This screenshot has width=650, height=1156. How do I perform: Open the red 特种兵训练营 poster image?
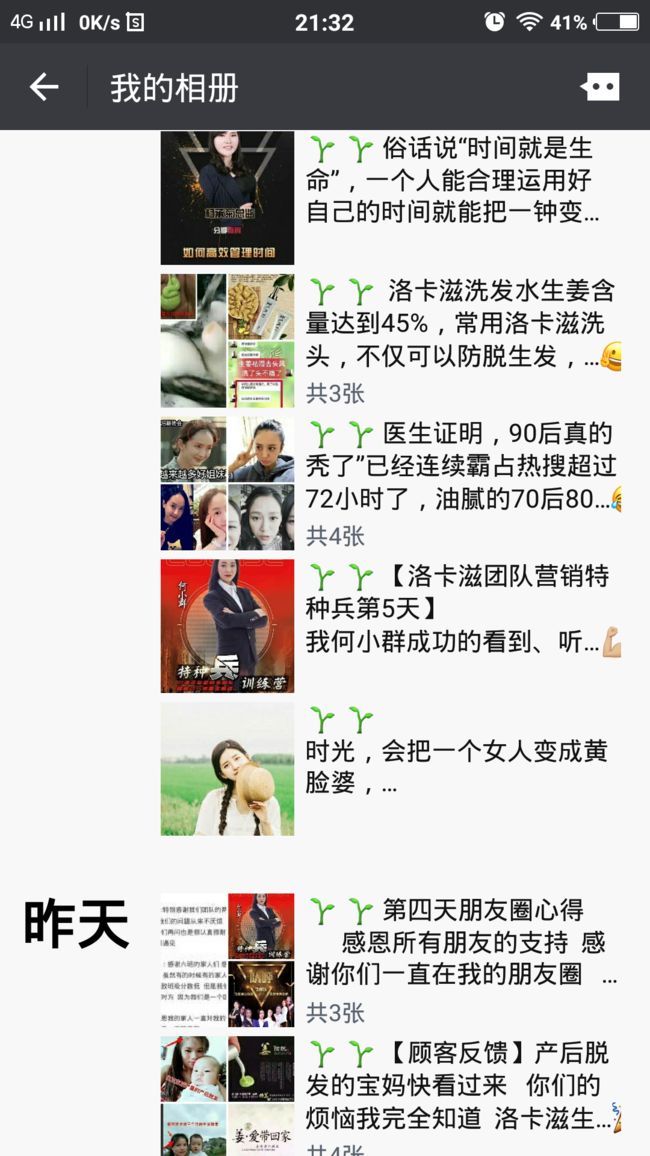click(x=227, y=626)
